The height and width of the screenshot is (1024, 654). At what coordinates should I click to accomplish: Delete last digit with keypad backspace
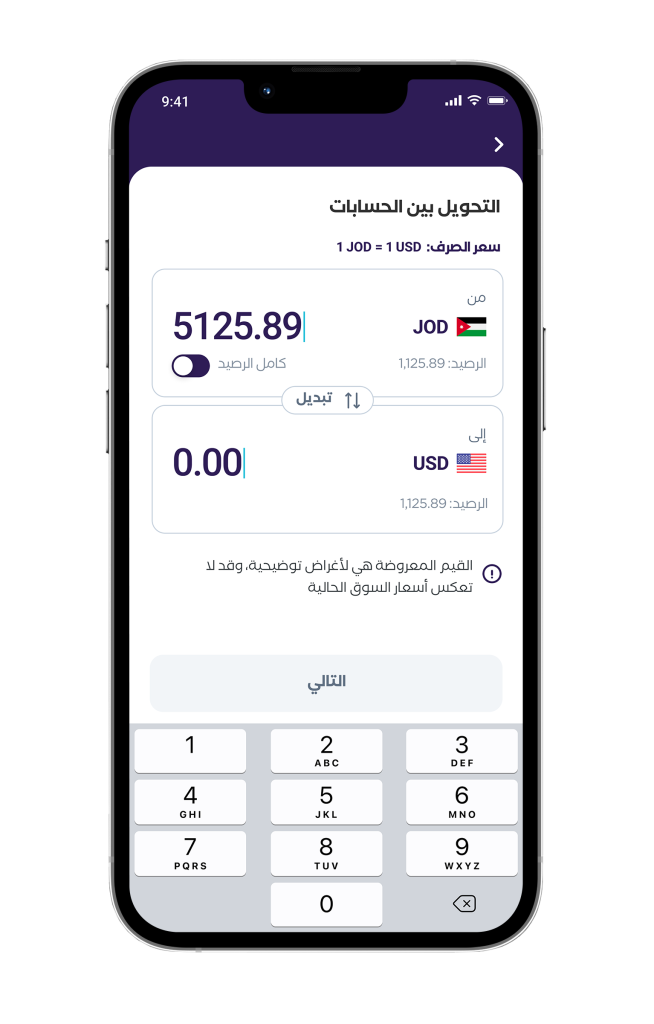(x=463, y=904)
